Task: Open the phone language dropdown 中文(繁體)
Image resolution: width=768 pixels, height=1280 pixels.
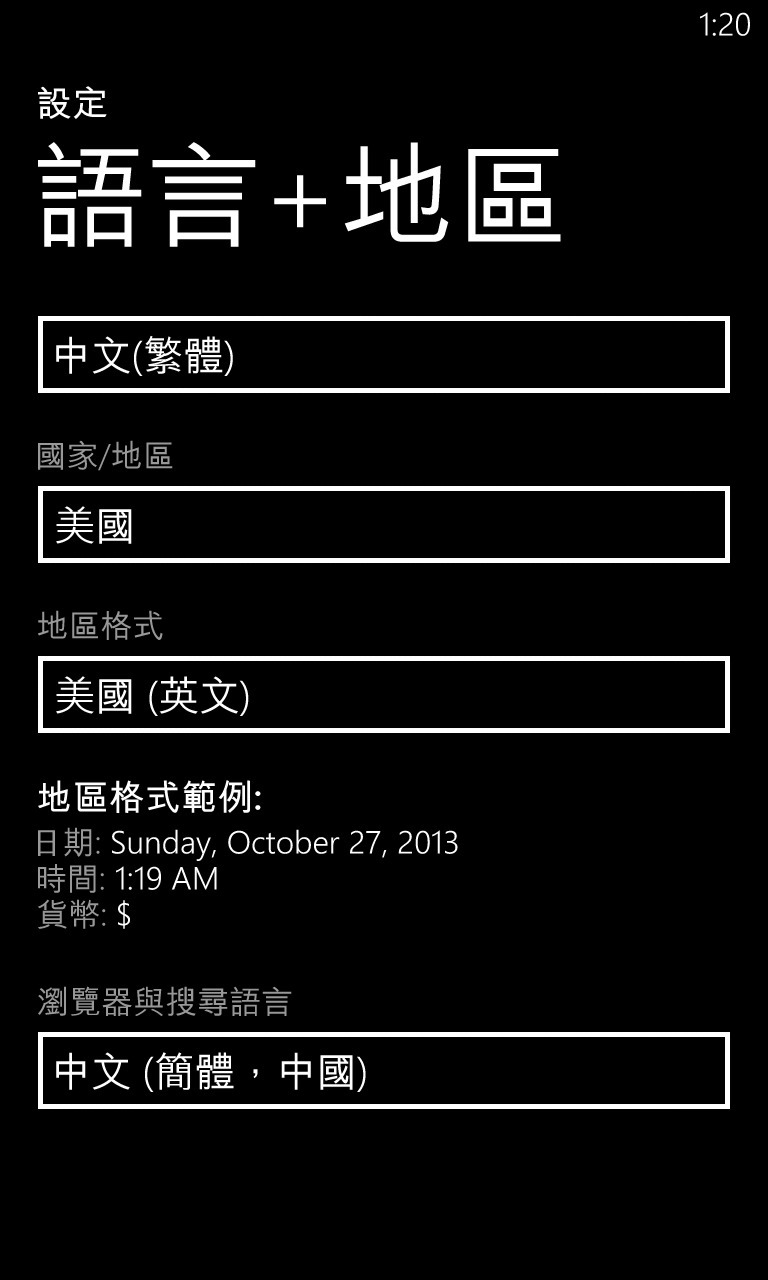Action: pos(384,355)
